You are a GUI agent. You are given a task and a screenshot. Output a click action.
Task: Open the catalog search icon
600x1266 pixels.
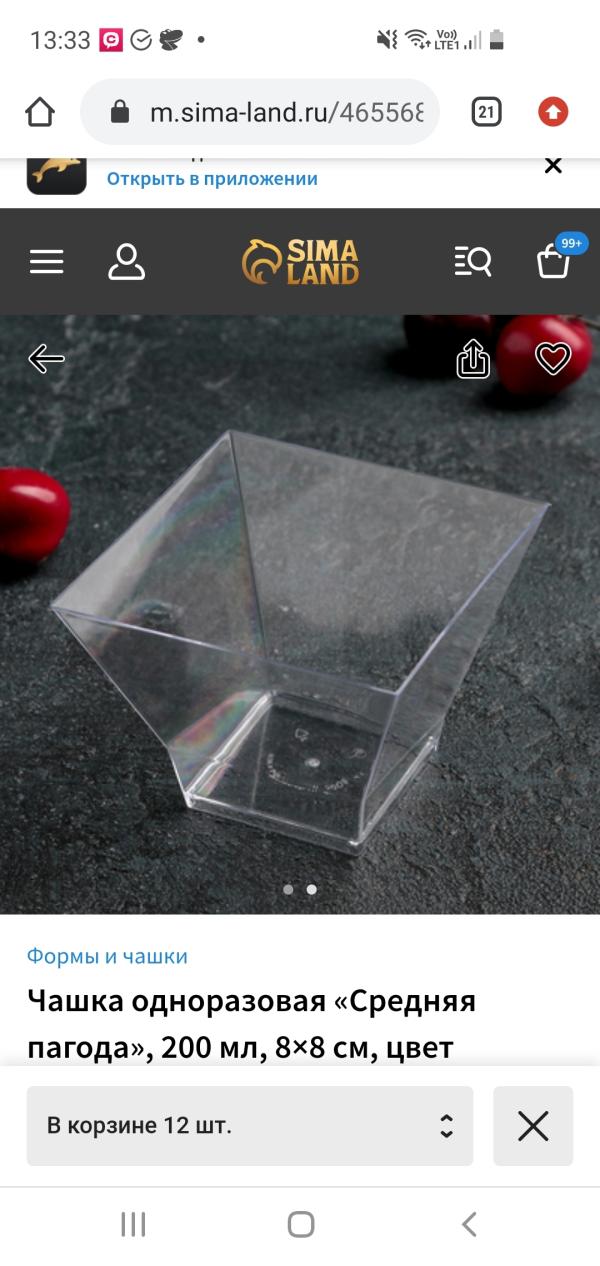[x=473, y=262]
